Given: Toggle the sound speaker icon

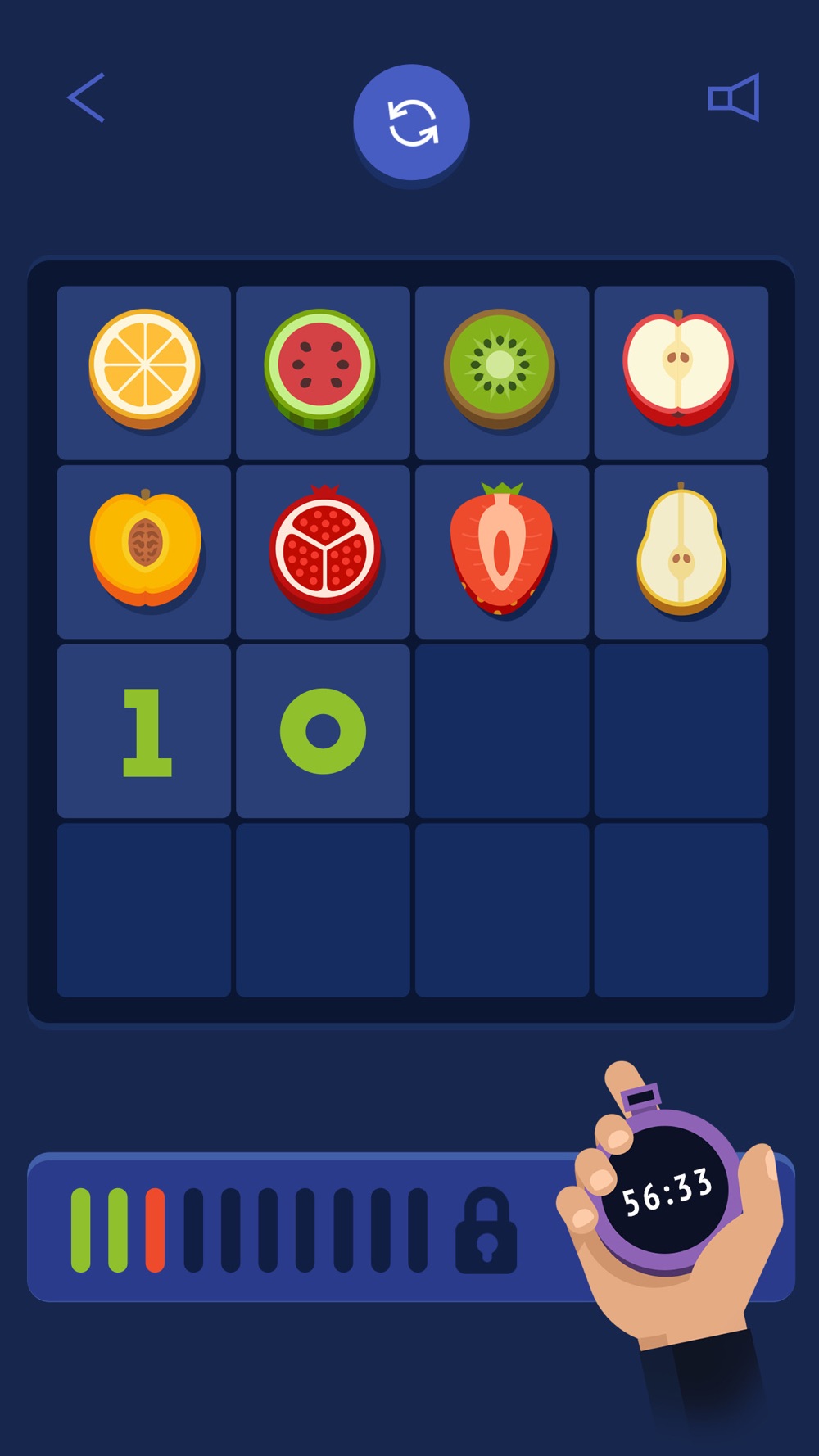Looking at the screenshot, I should [x=733, y=97].
